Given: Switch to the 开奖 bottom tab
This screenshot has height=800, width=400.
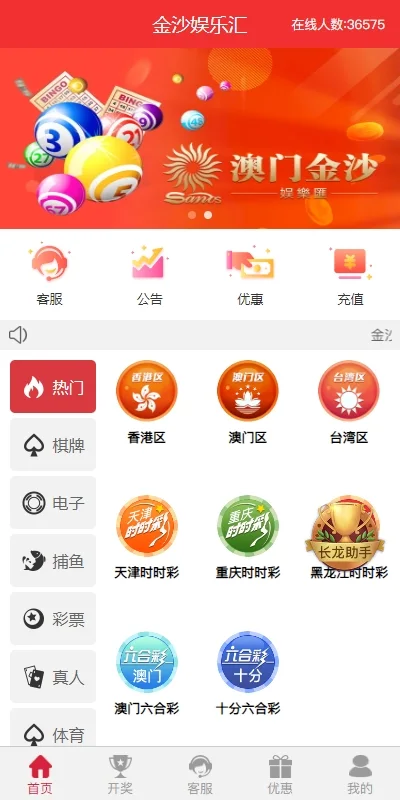Looking at the screenshot, I should (120, 774).
